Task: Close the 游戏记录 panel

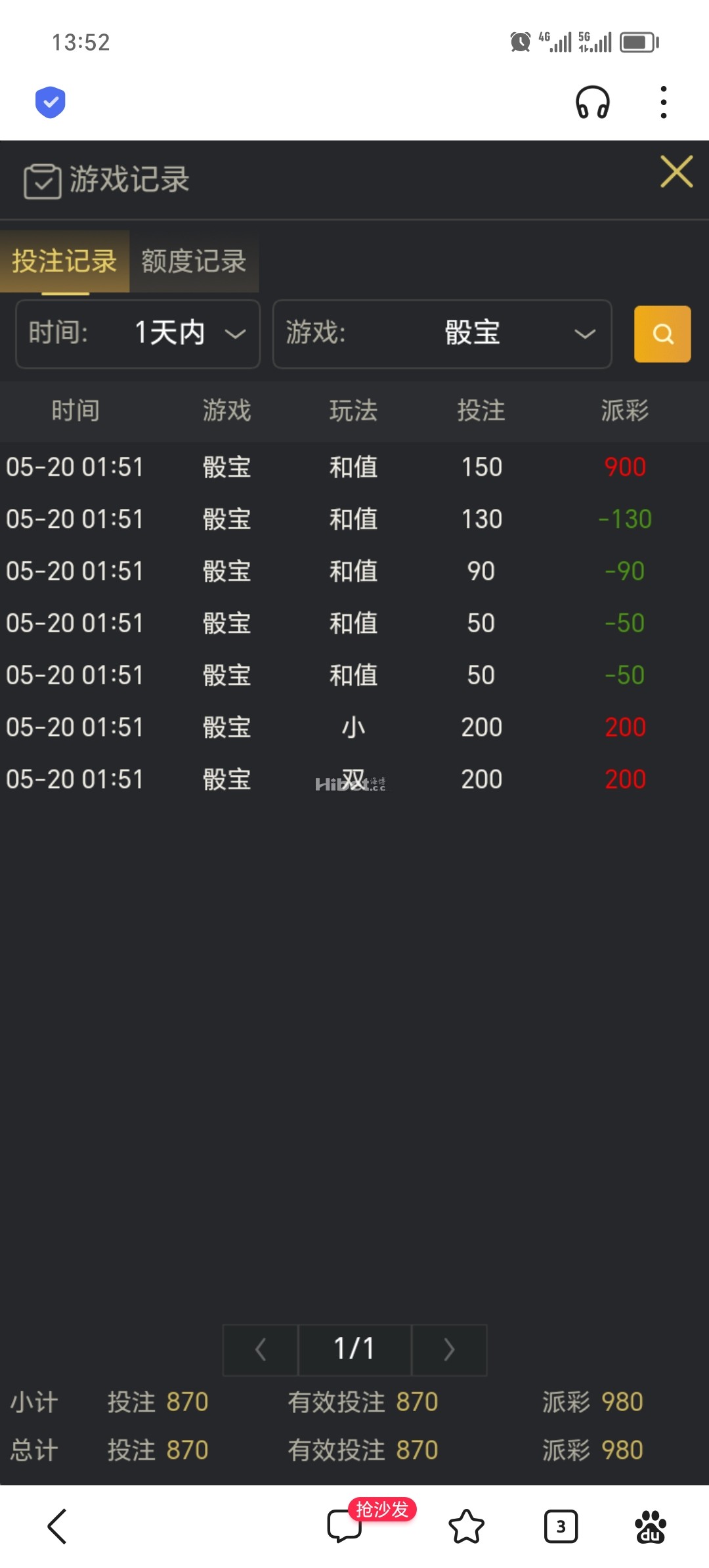Action: (x=676, y=172)
